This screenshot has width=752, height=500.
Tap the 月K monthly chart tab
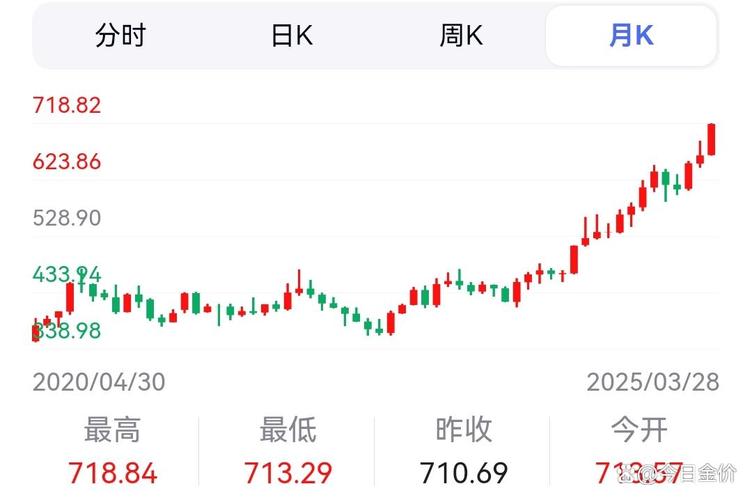click(x=631, y=36)
